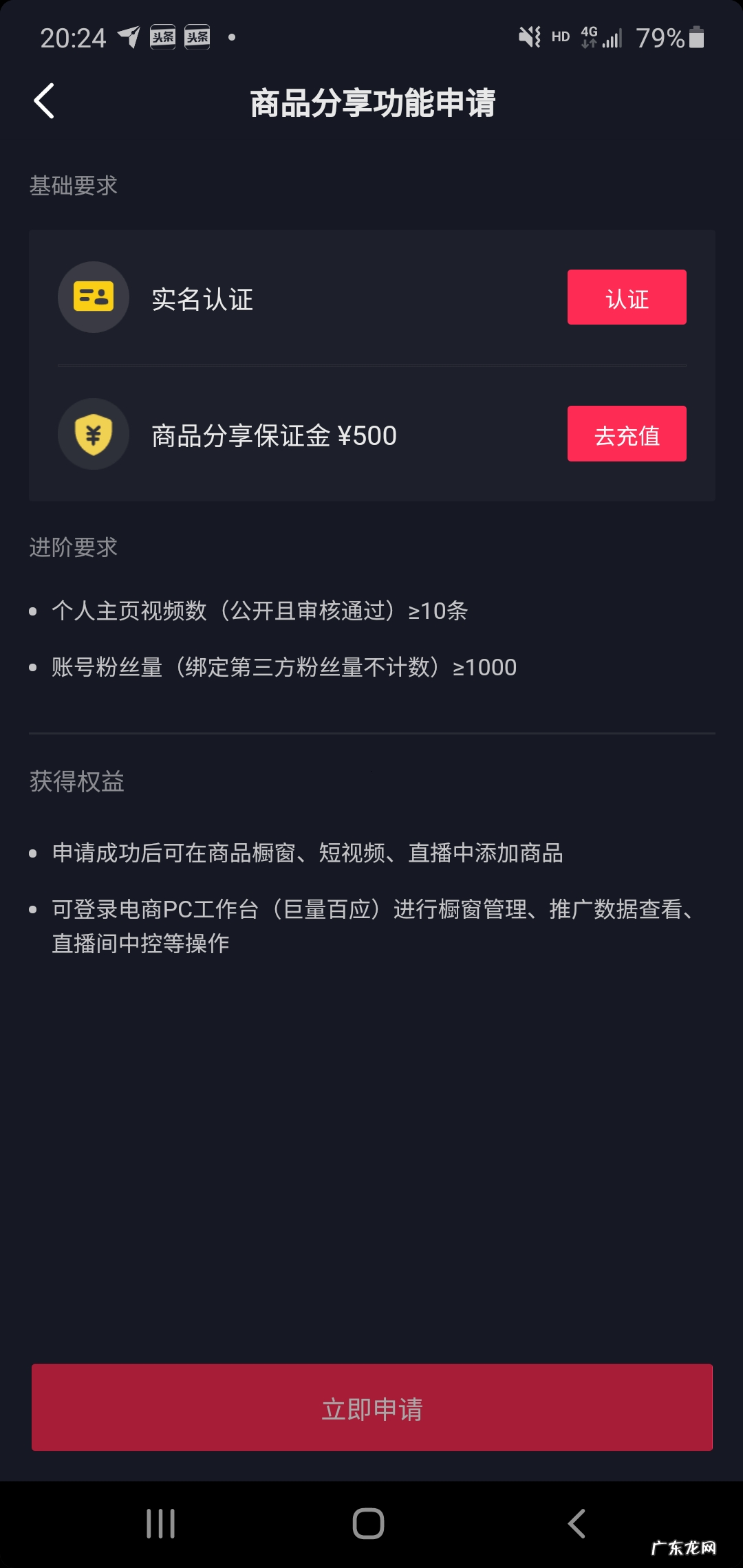
Task: Select the 基础要求 section heading
Action: click(74, 185)
